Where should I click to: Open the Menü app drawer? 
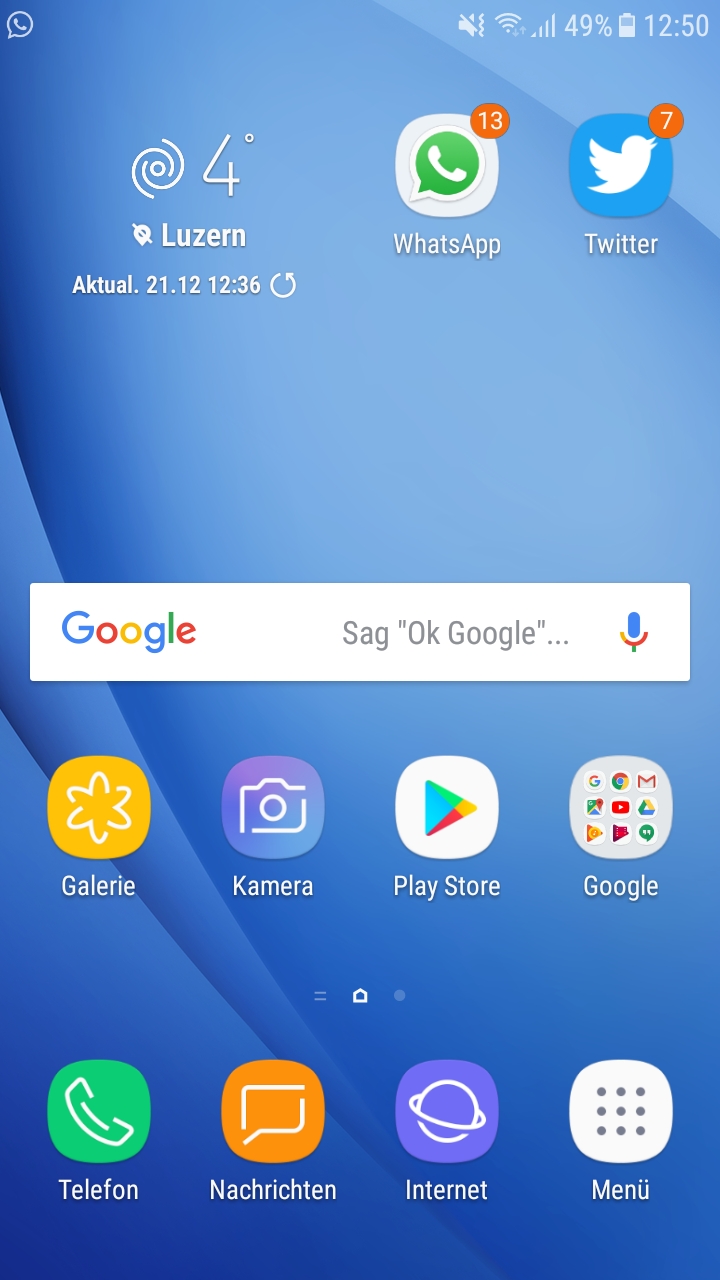pyautogui.click(x=620, y=1112)
